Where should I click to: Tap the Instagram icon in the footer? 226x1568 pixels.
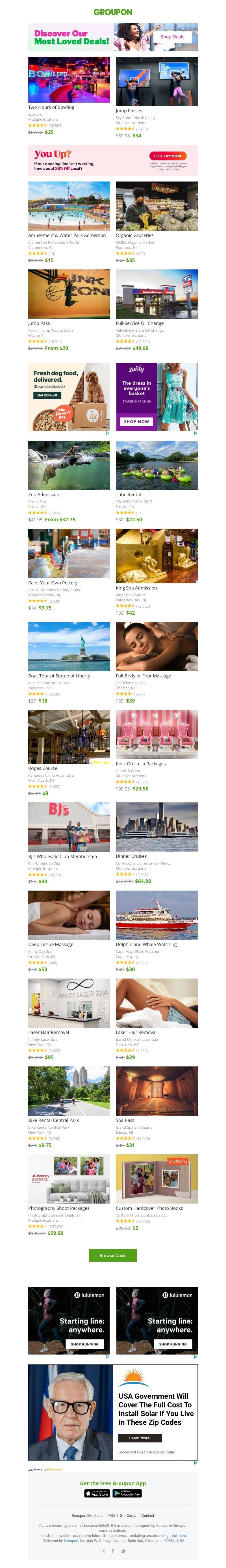(x=102, y=1550)
